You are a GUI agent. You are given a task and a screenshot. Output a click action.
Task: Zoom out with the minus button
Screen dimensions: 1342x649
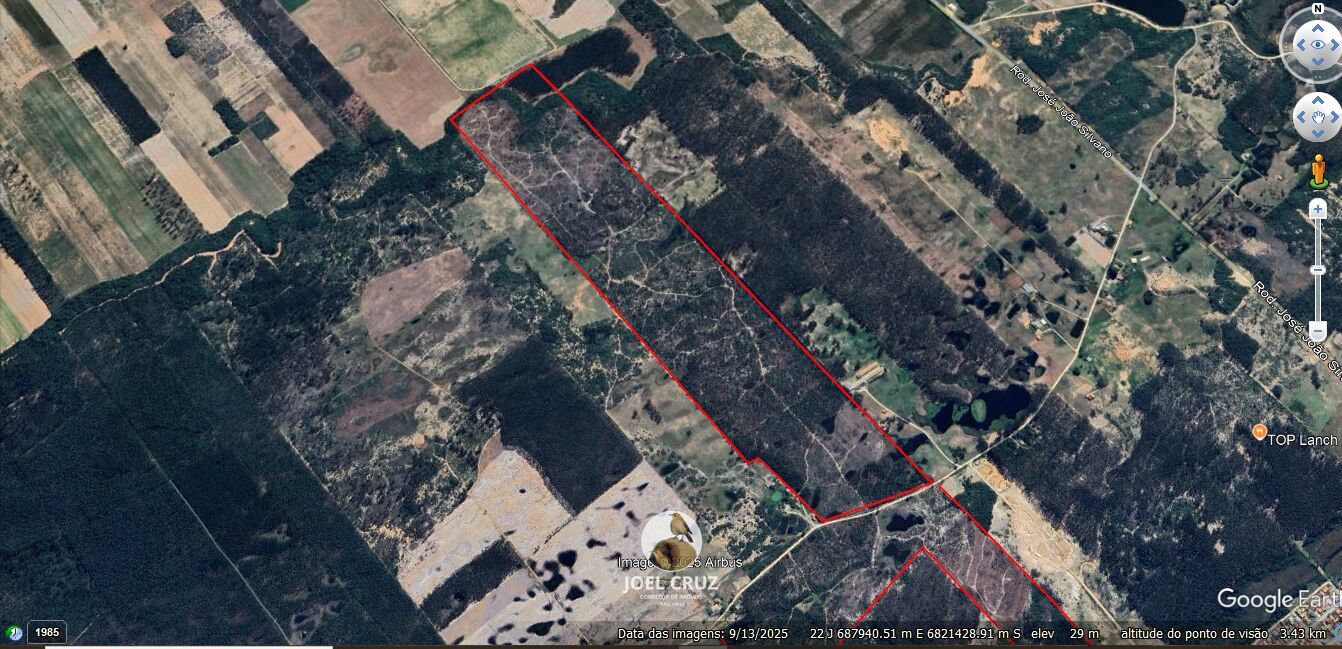(1318, 330)
